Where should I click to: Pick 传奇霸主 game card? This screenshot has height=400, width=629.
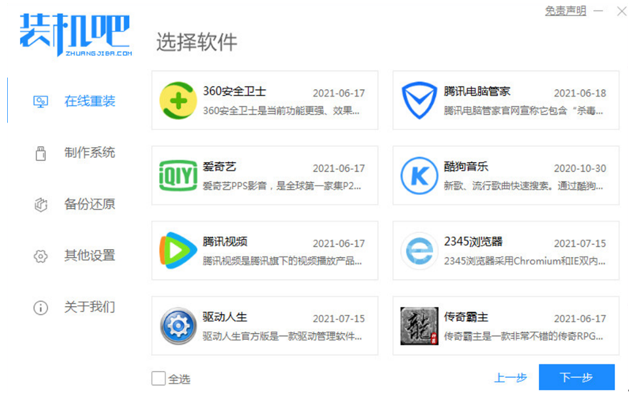pyautogui.click(x=505, y=325)
